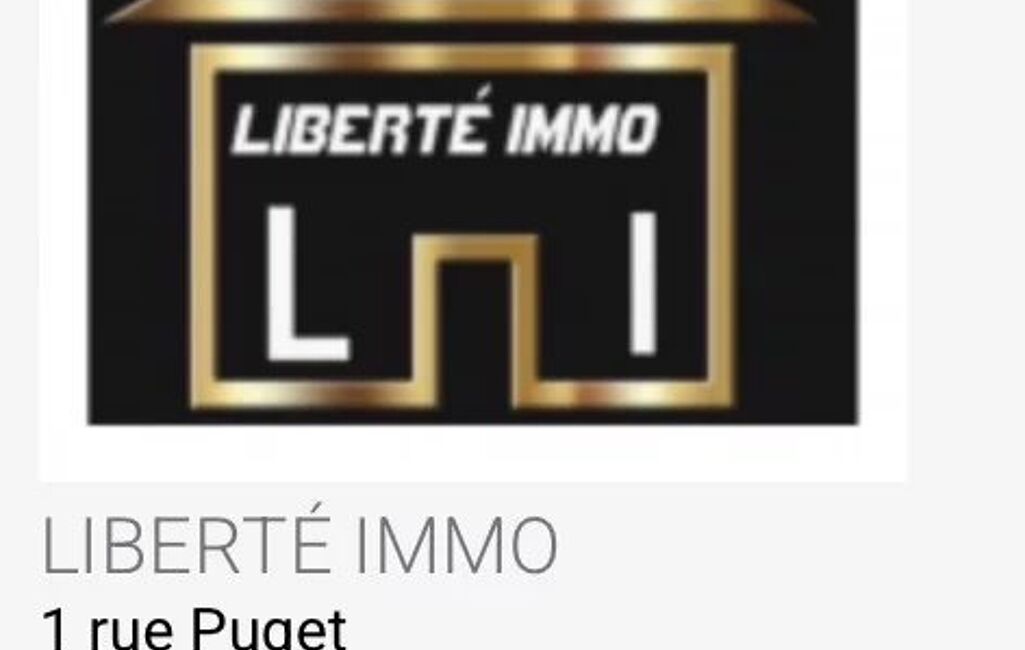Open the Liberté Immo agency logo tile

pos(472,230)
